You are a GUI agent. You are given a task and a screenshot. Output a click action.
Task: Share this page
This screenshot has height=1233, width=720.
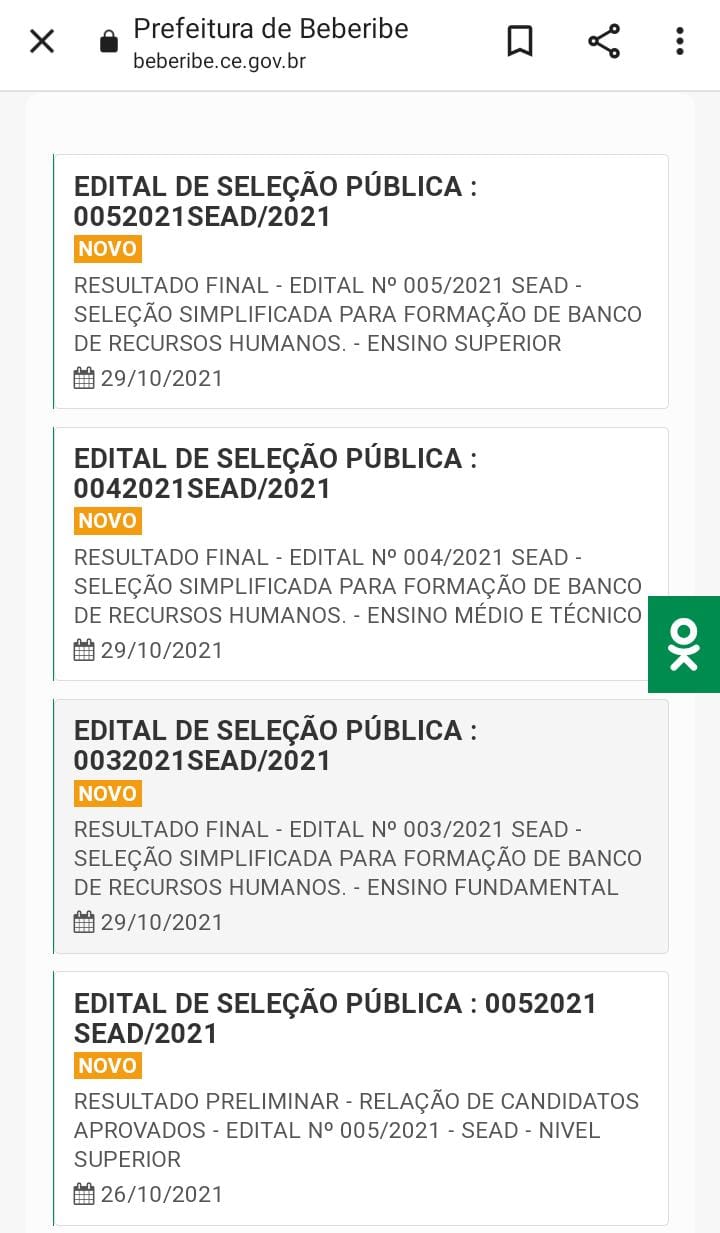coord(604,42)
